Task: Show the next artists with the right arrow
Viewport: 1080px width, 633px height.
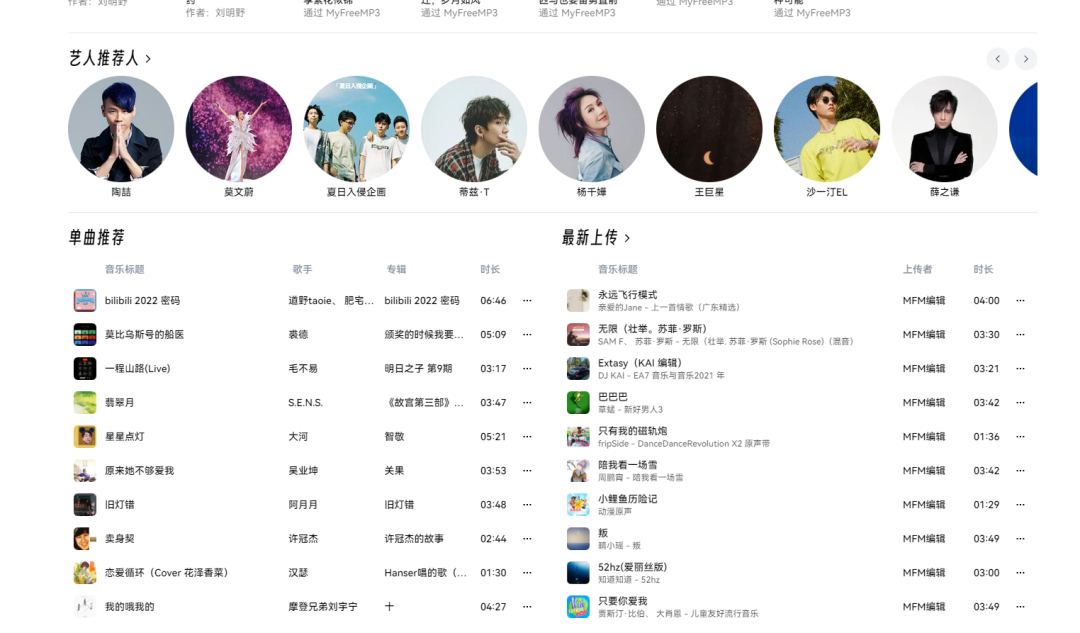Action: 1025,59
